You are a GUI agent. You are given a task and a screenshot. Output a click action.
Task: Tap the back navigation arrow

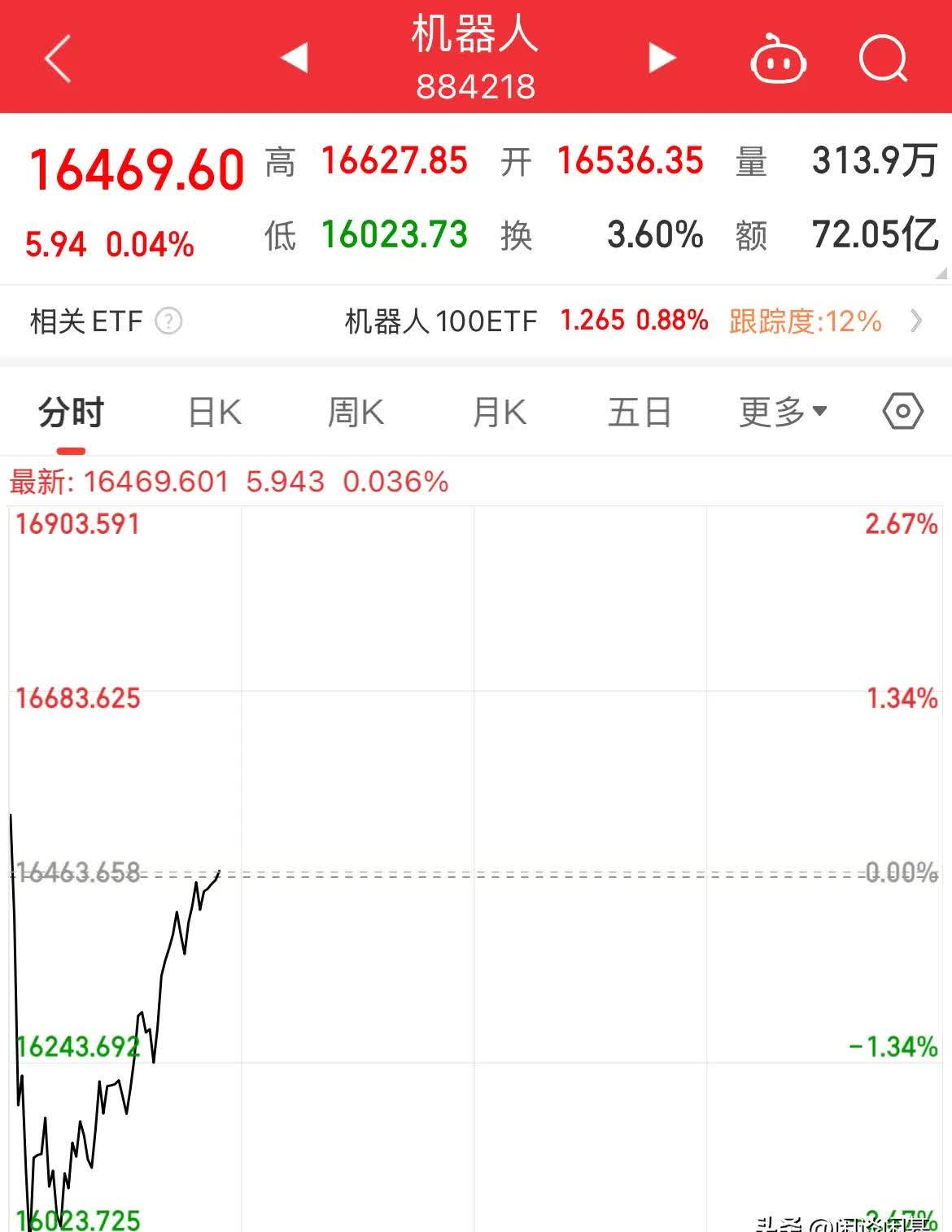click(55, 59)
